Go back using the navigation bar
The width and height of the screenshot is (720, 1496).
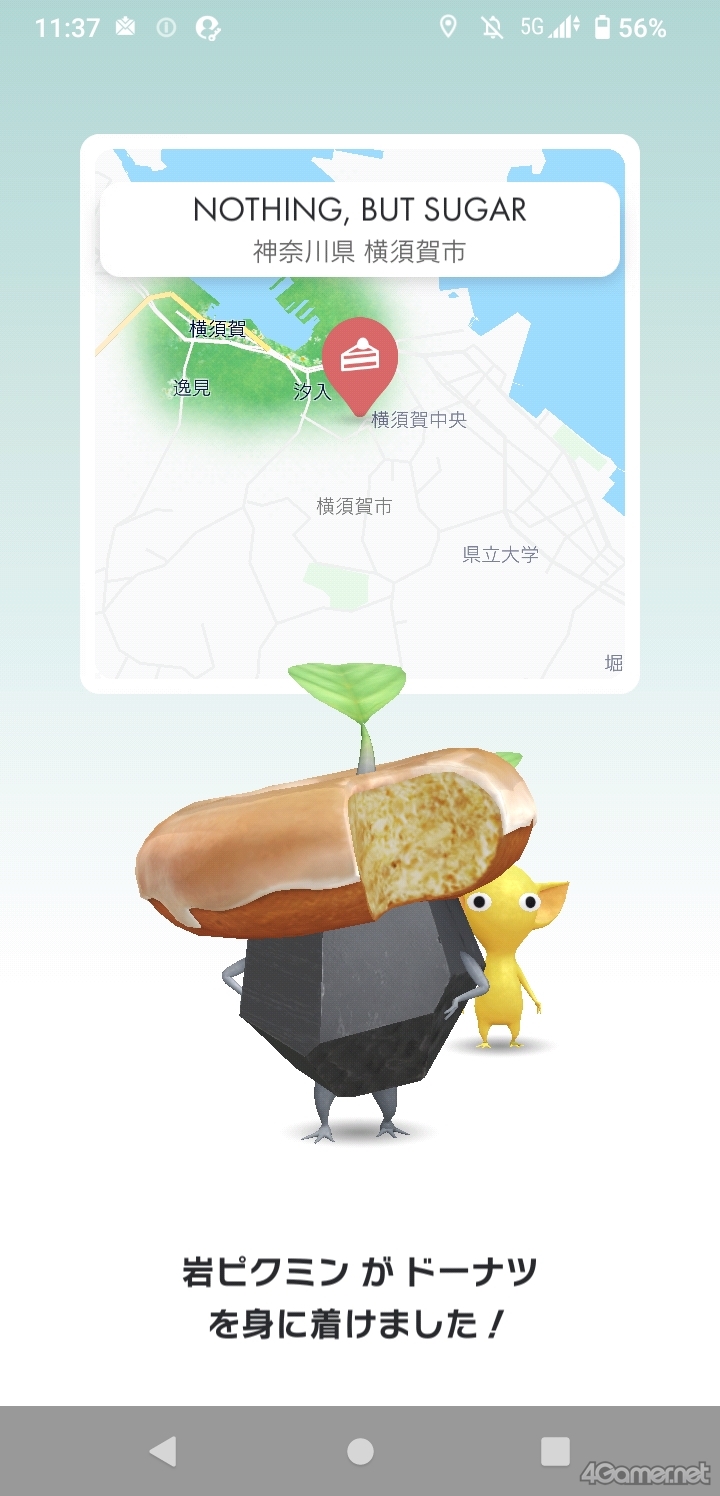click(163, 1451)
